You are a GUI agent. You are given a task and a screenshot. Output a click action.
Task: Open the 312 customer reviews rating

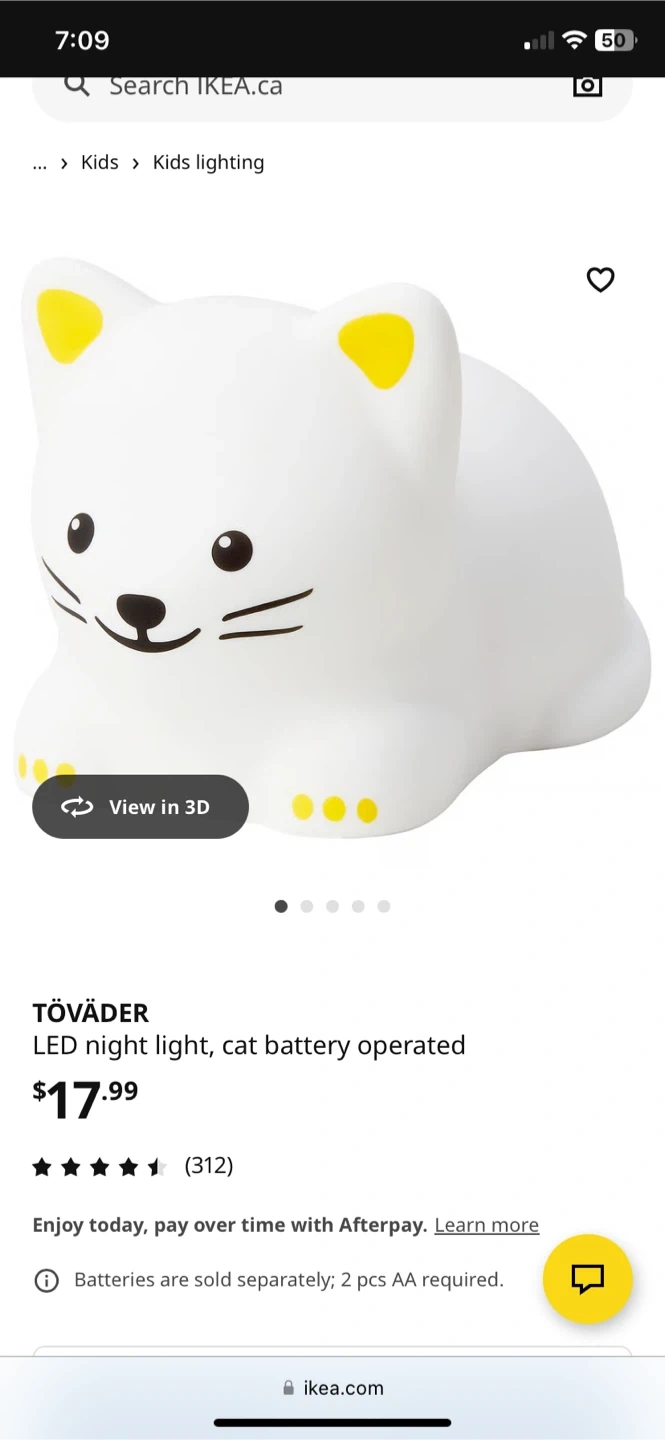click(x=132, y=1166)
